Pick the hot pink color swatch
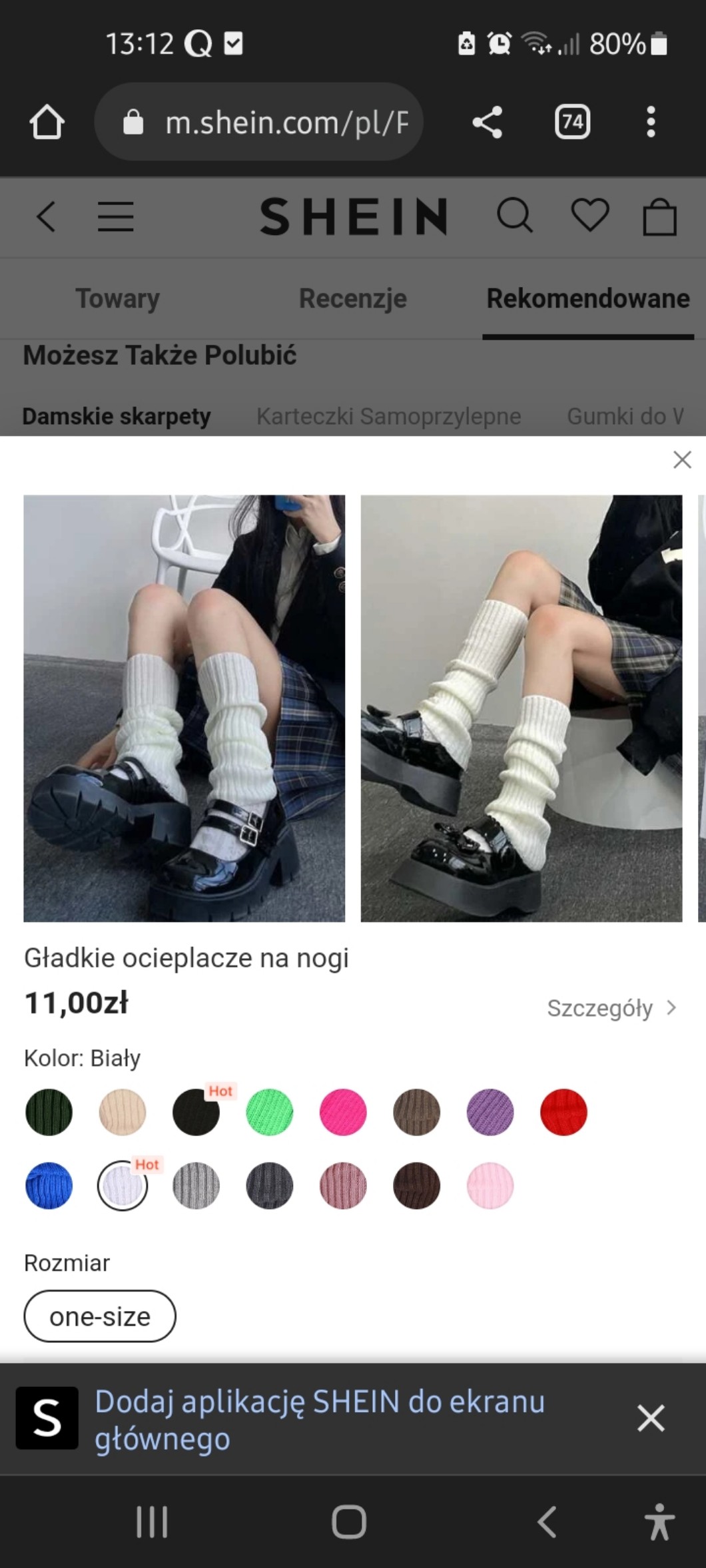 tap(343, 1112)
